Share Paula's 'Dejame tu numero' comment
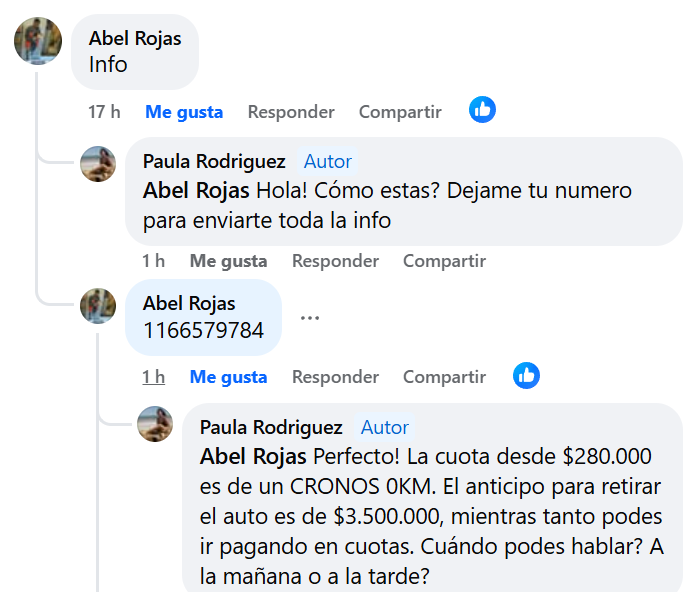 tap(444, 261)
